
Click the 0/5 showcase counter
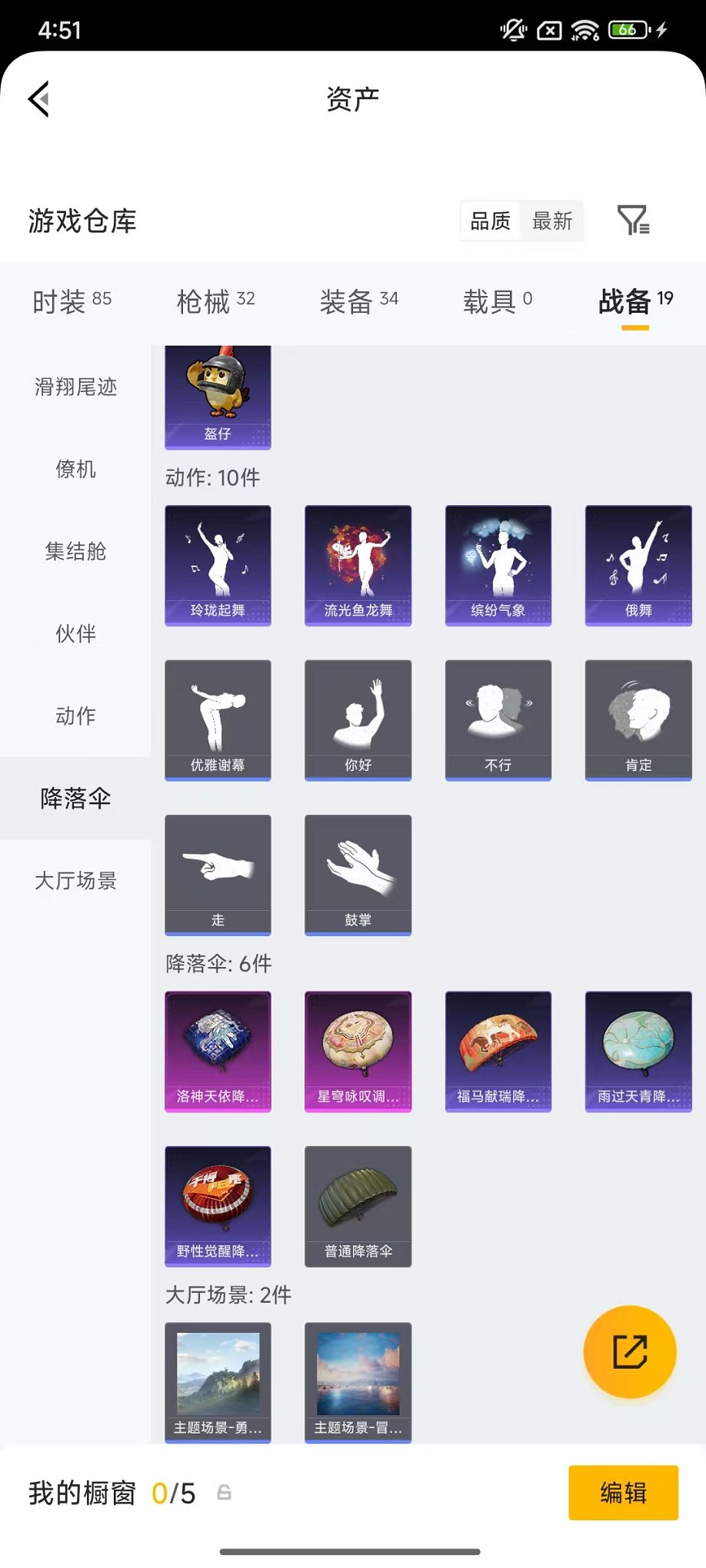point(175,1493)
